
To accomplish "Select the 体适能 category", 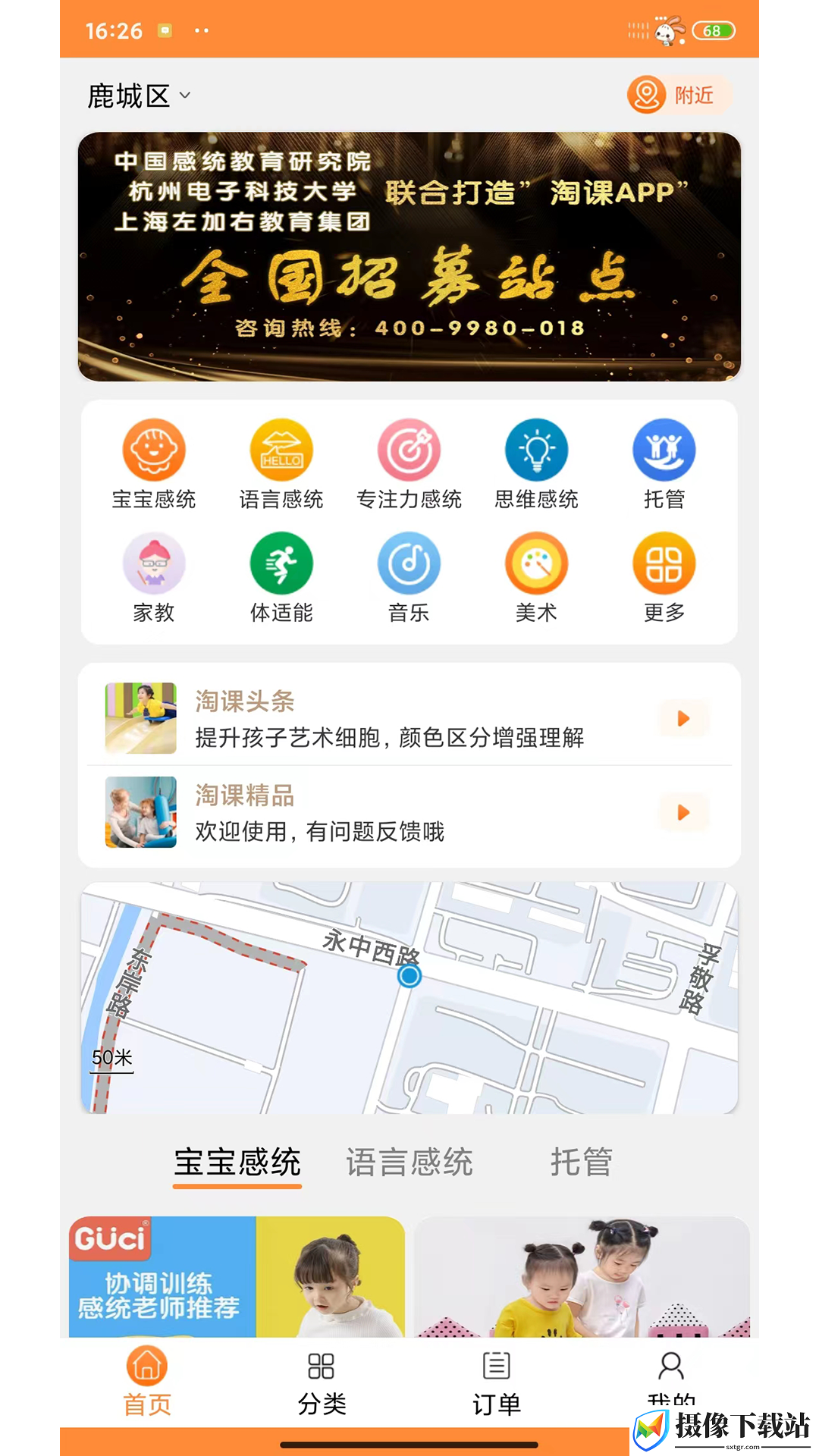I will pos(281,578).
